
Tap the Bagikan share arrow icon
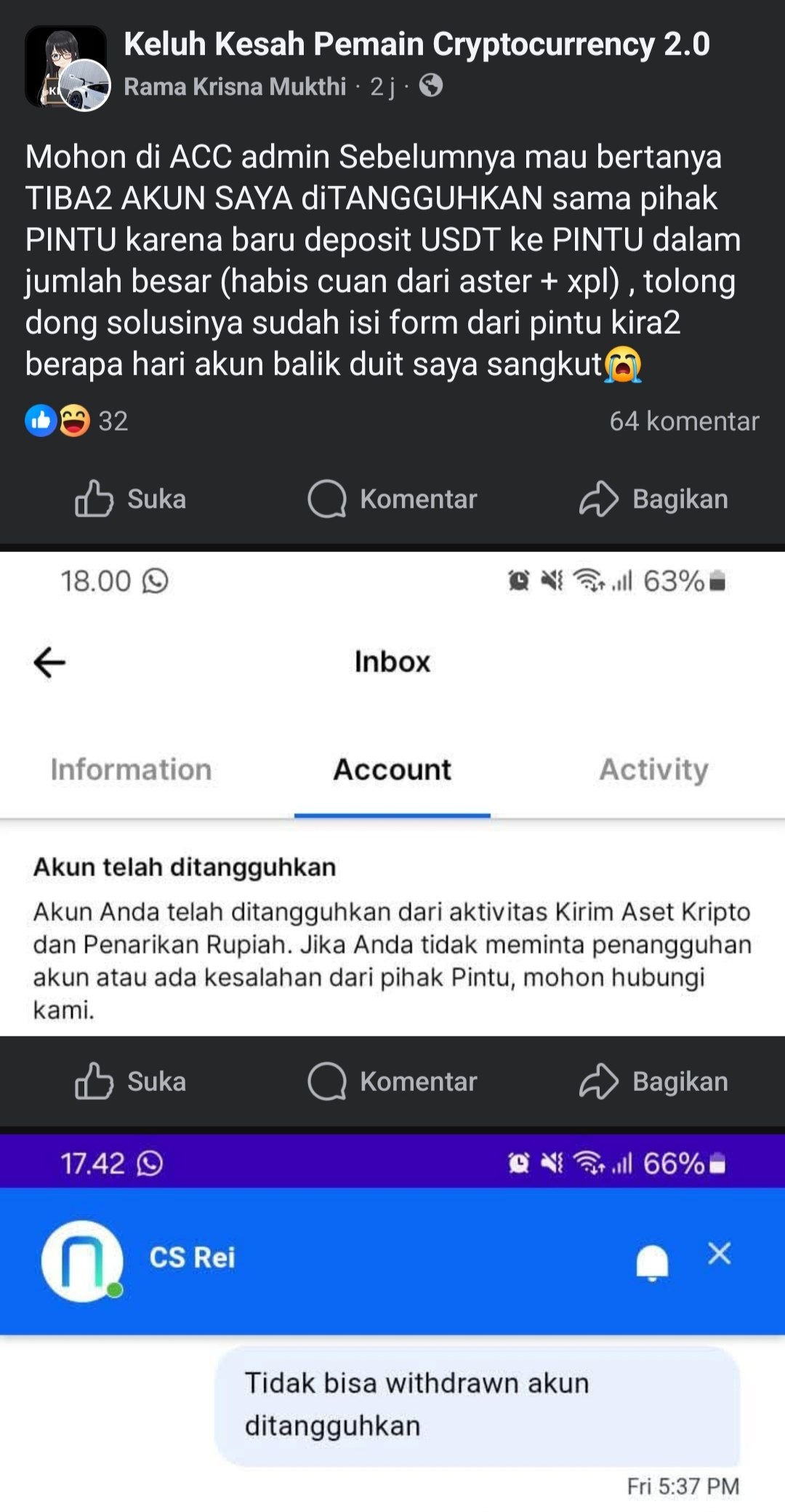(x=597, y=499)
